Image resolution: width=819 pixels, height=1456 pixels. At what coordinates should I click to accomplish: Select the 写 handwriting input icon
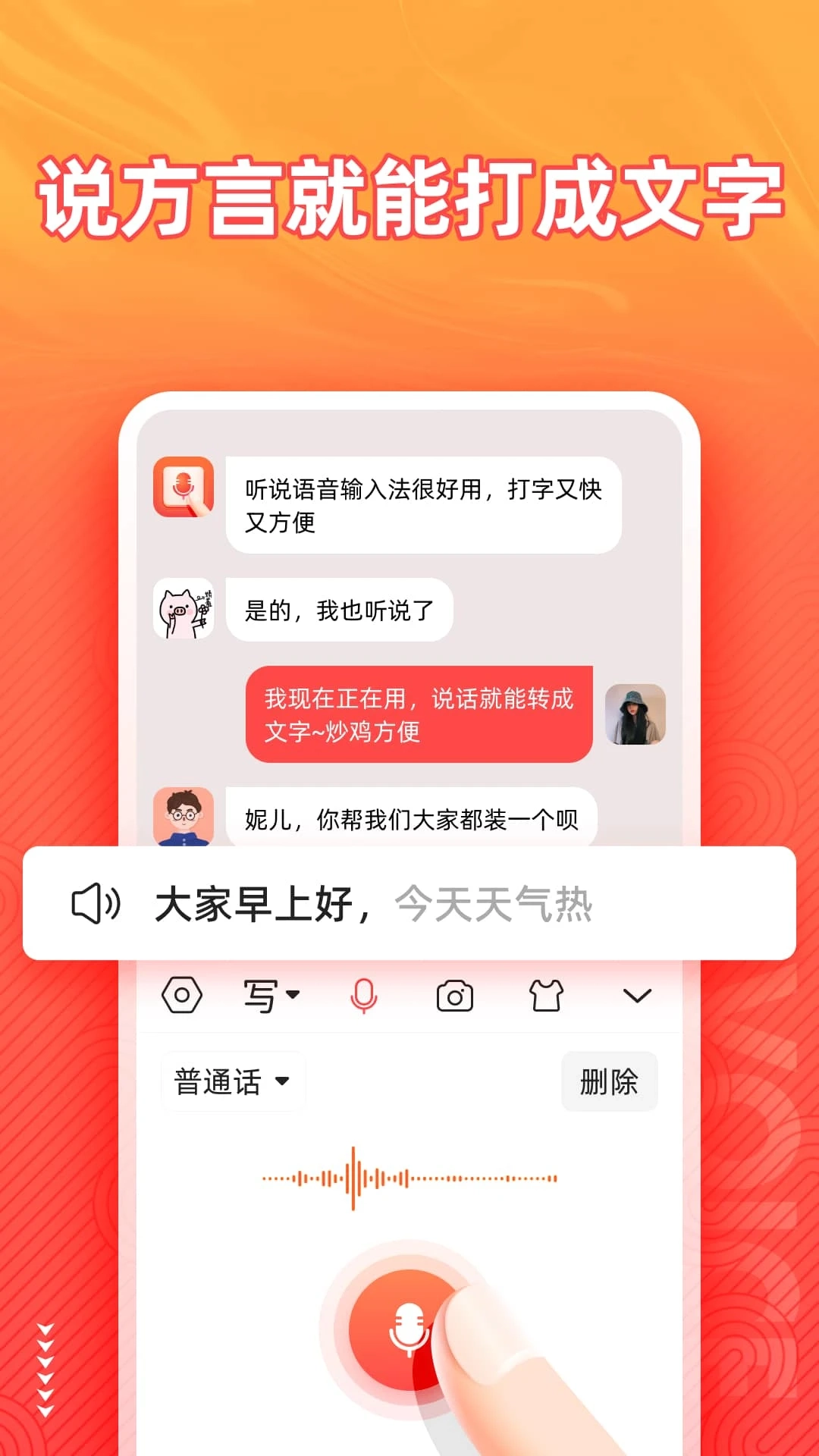click(x=261, y=995)
